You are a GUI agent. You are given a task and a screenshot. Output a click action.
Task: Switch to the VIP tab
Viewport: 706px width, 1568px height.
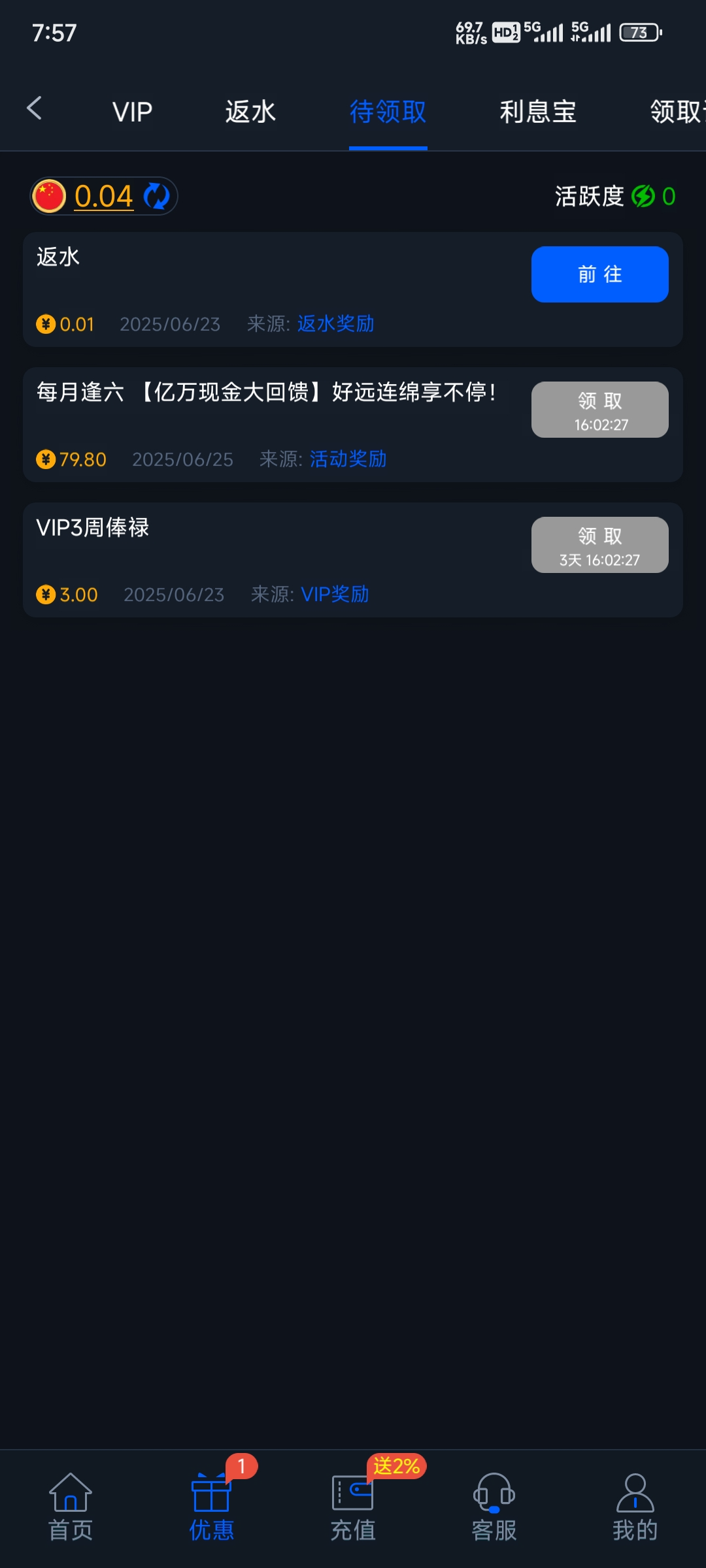click(x=132, y=112)
